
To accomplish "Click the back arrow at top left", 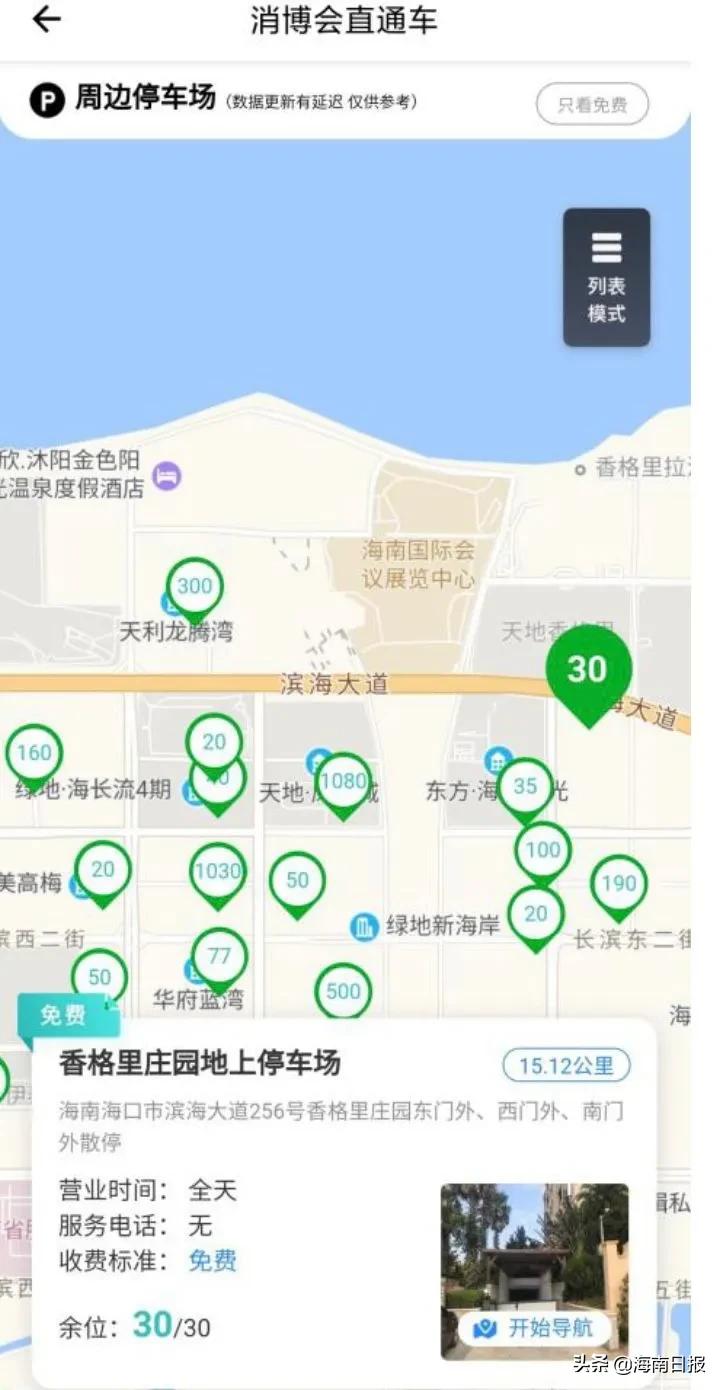I will click(x=42, y=20).
